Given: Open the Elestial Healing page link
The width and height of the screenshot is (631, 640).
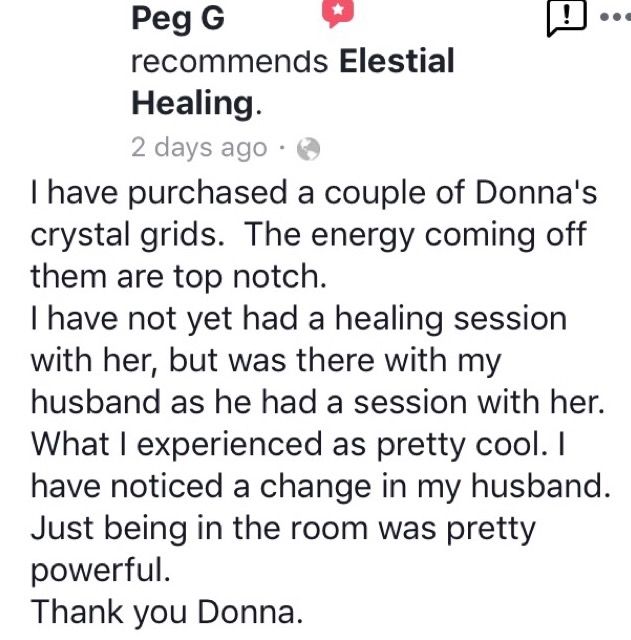Looking at the screenshot, I should (396, 61).
